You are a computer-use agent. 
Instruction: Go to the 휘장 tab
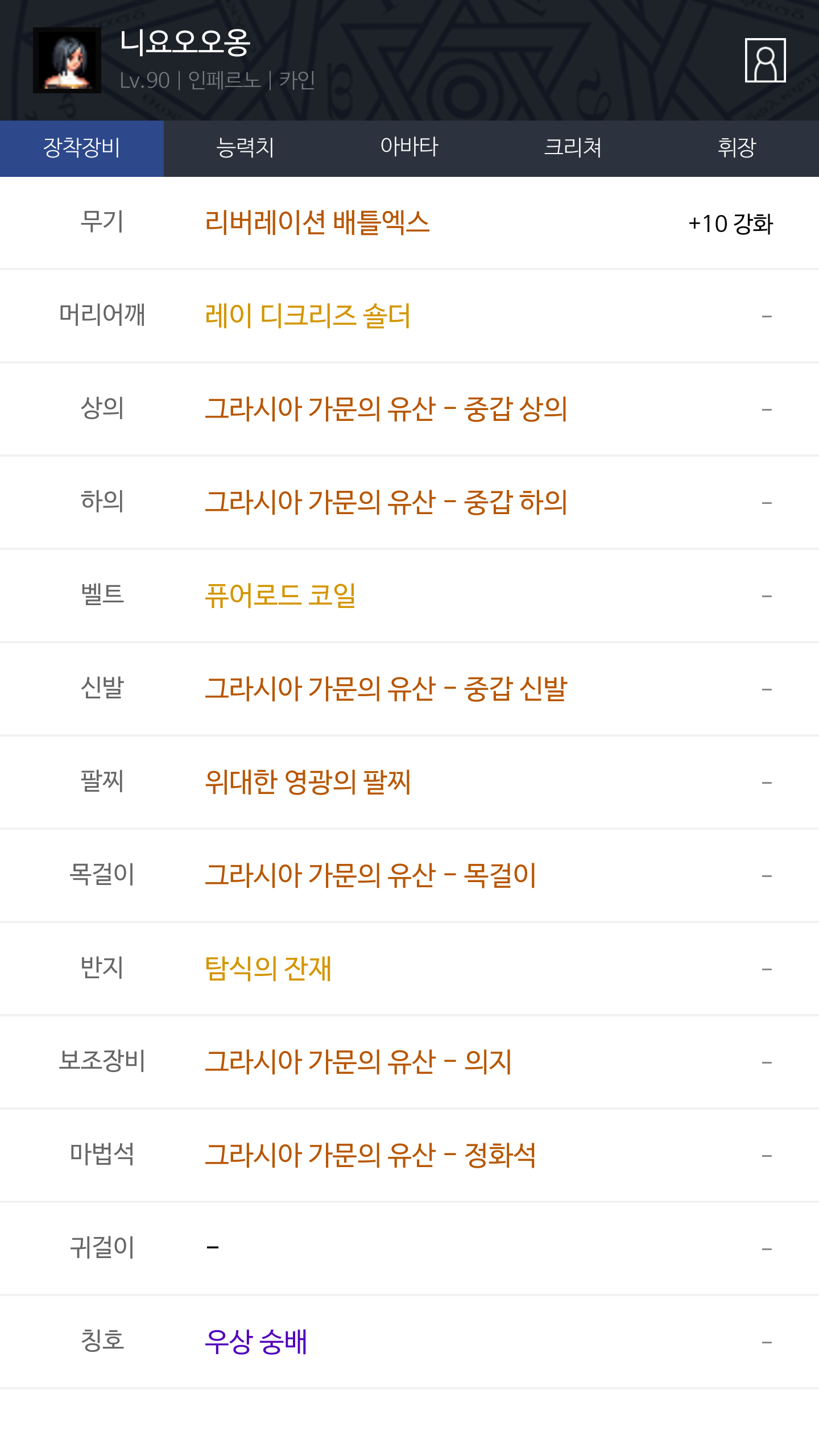pyautogui.click(x=737, y=148)
